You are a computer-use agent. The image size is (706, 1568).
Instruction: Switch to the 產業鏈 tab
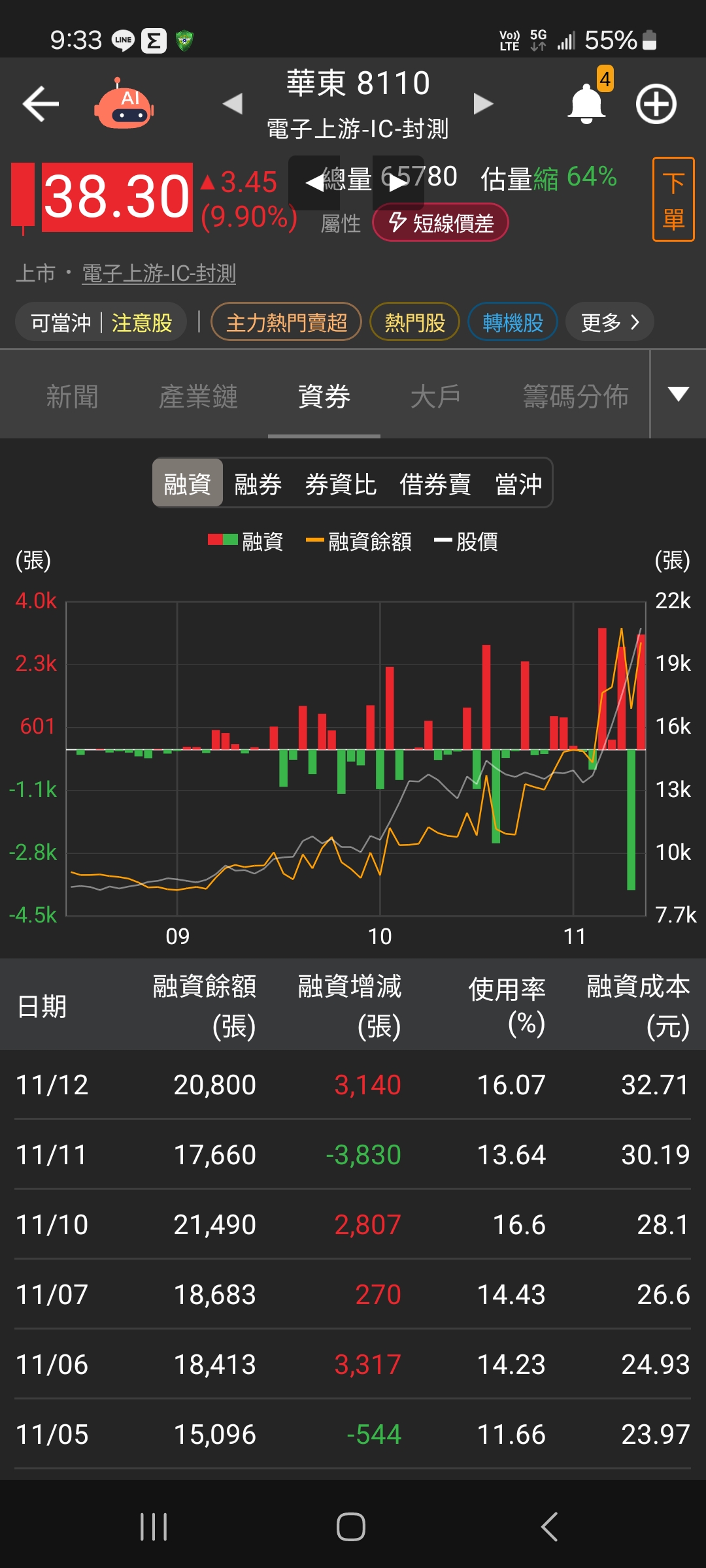tap(198, 397)
